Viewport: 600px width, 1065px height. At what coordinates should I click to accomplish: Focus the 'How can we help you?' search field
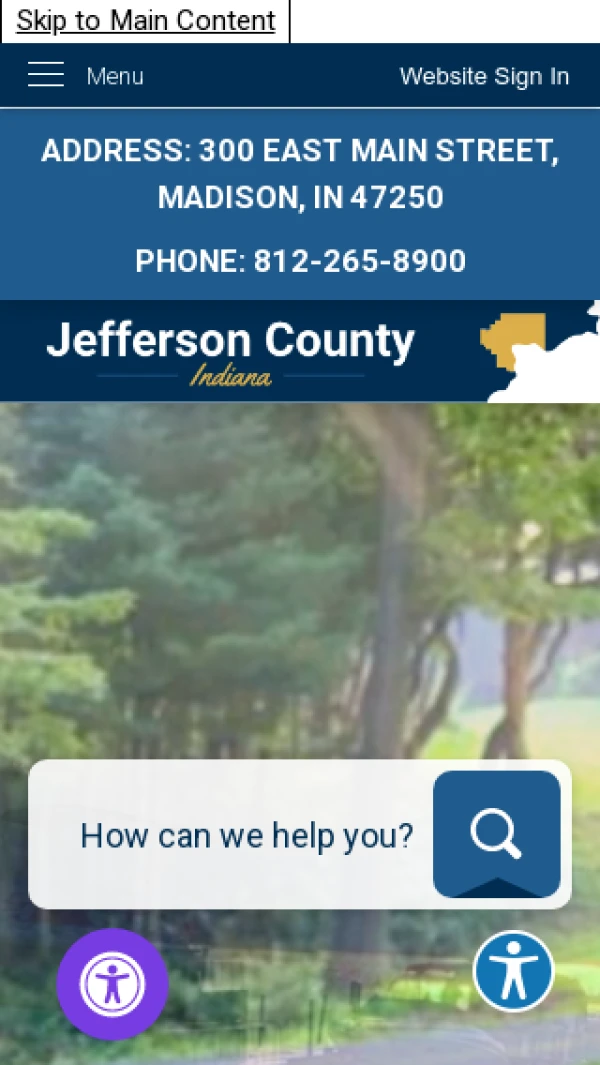[x=246, y=835]
